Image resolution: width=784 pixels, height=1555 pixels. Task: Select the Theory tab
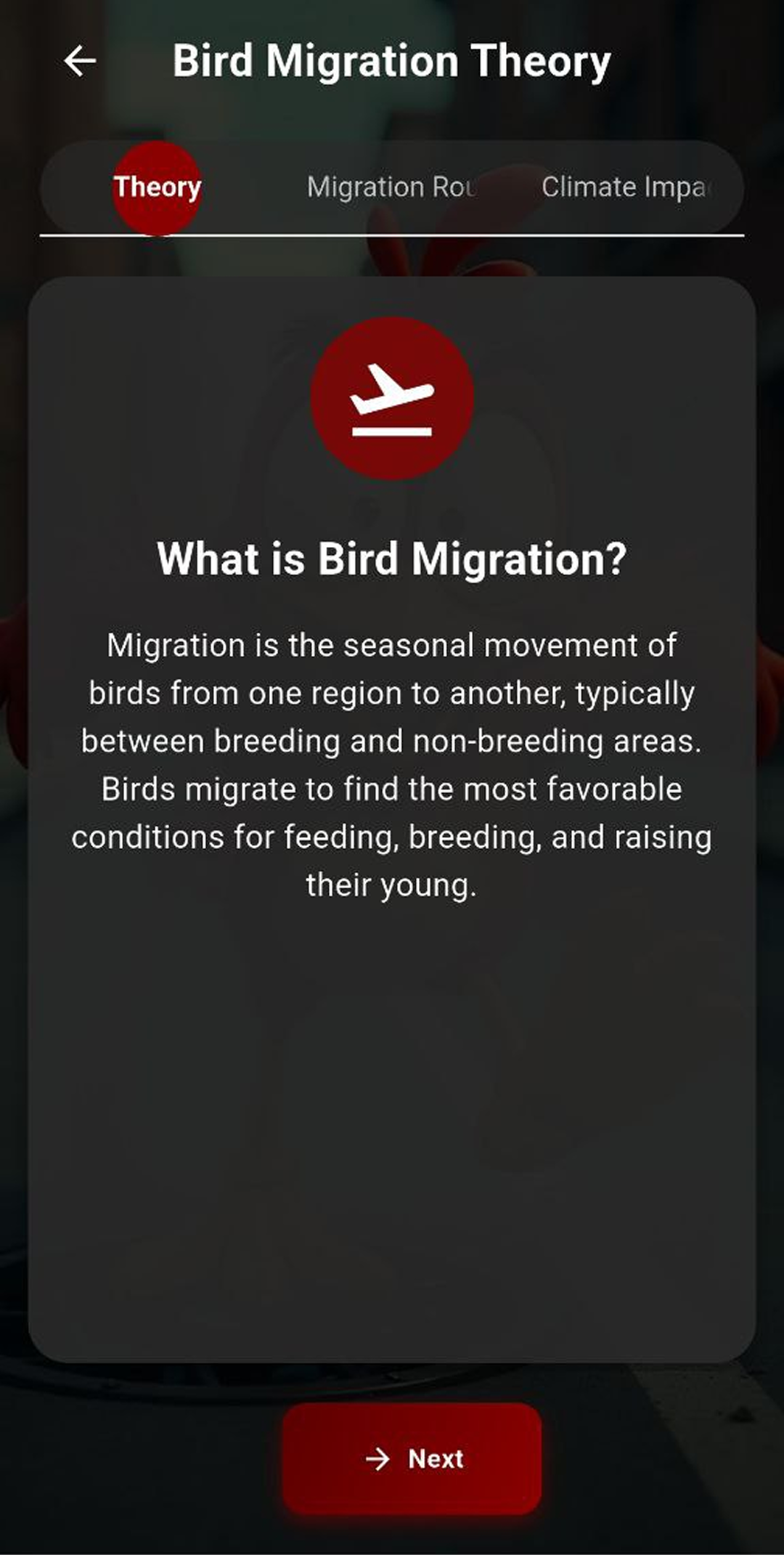pyautogui.click(x=157, y=187)
